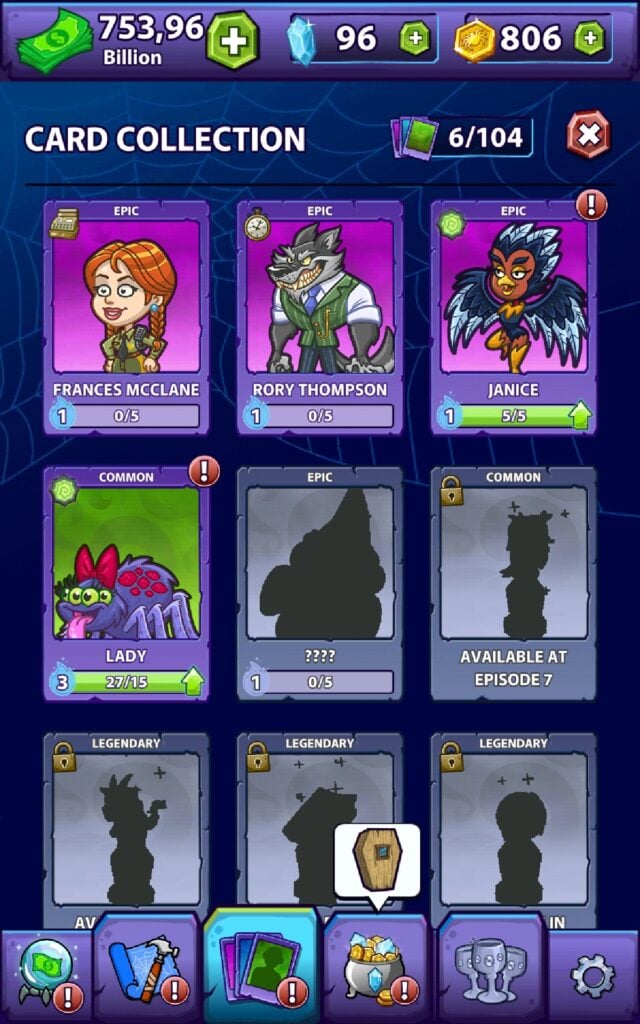This screenshot has height=1024, width=640.
Task: Open Frances McClane's card
Action: click(x=126, y=316)
